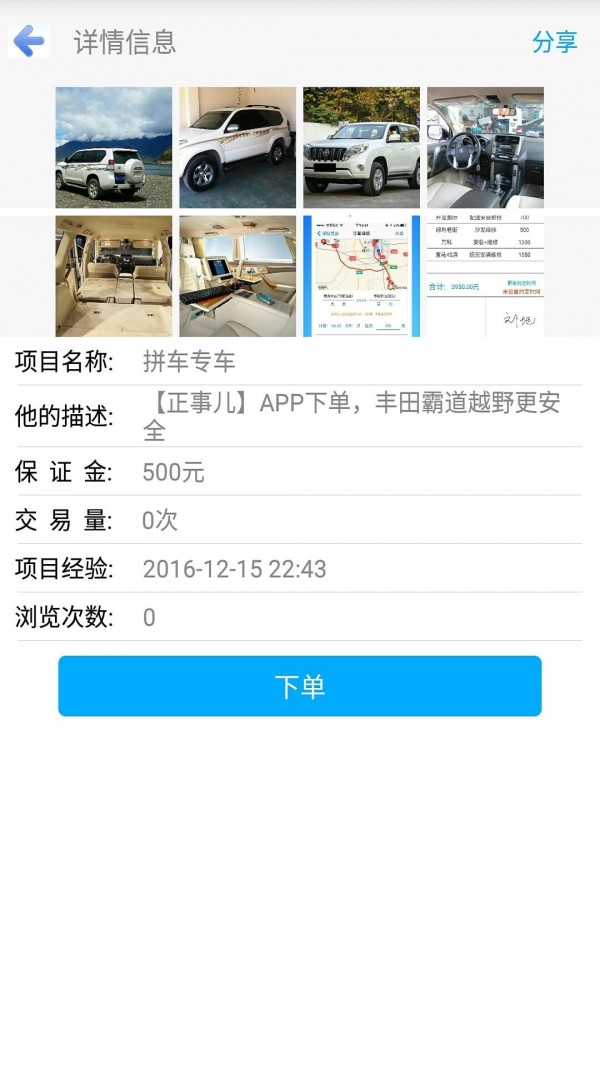Viewport: 600px width, 1067px height.
Task: Go back using the blue arrow
Action: point(29,42)
